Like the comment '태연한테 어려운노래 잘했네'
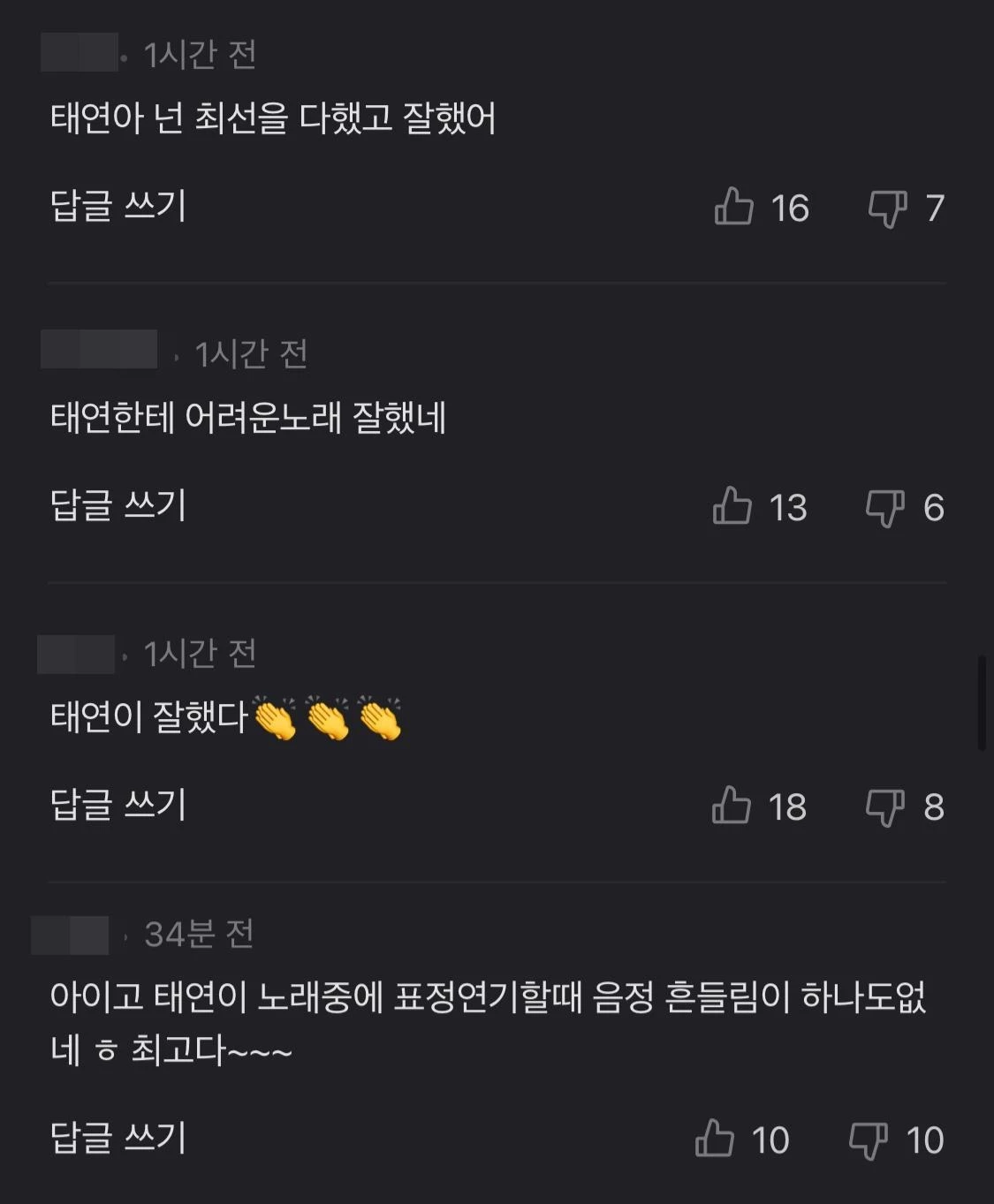Screen dimensions: 994x1204 732,506
